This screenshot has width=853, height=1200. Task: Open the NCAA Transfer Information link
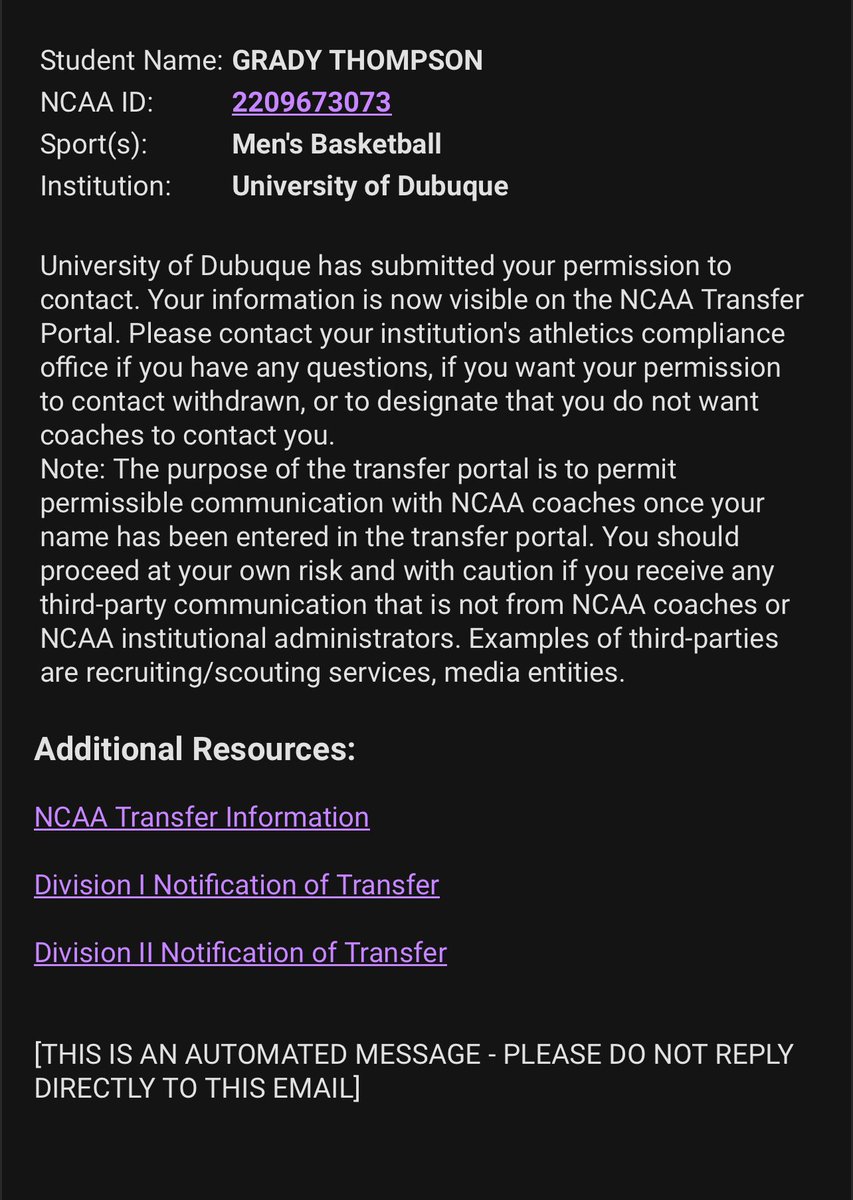(201, 817)
